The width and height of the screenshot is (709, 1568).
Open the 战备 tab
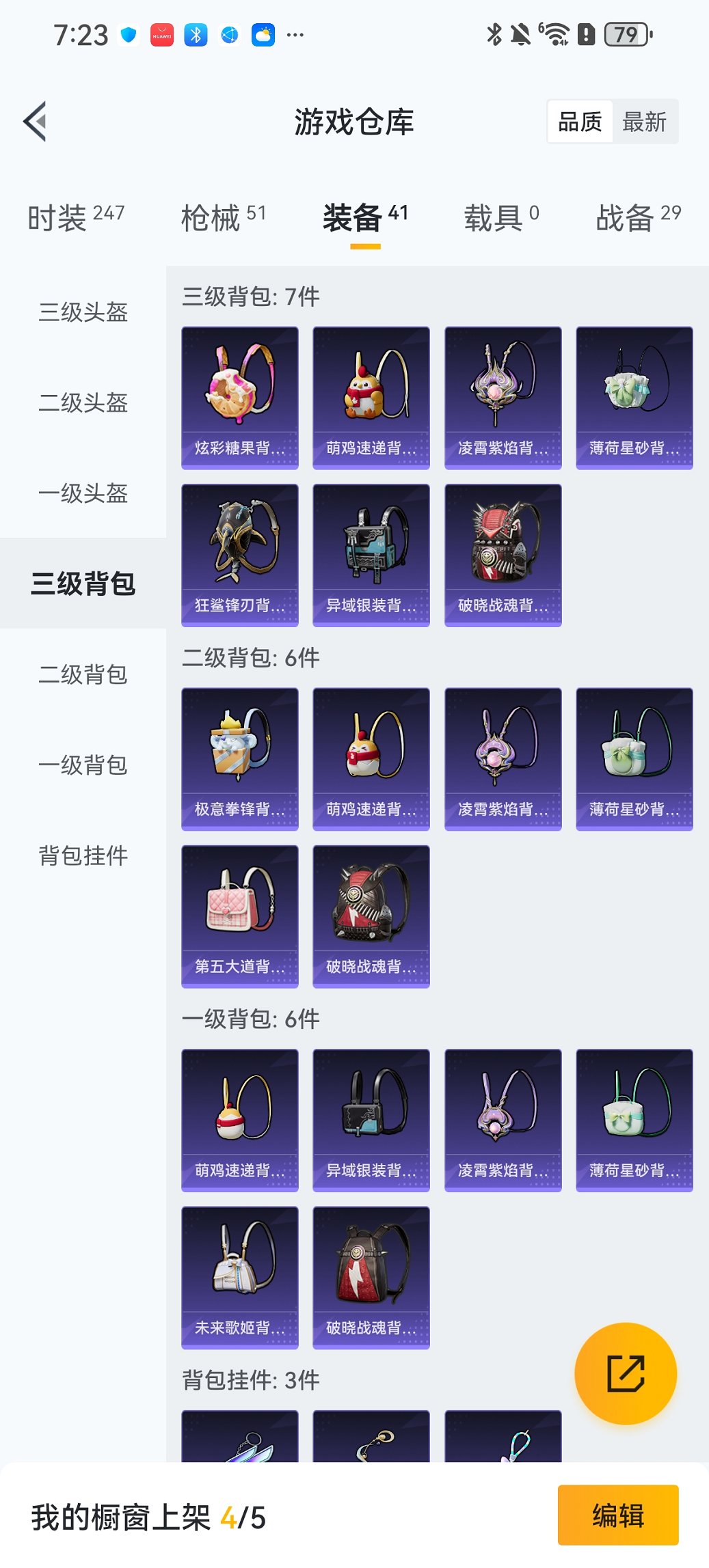638,218
